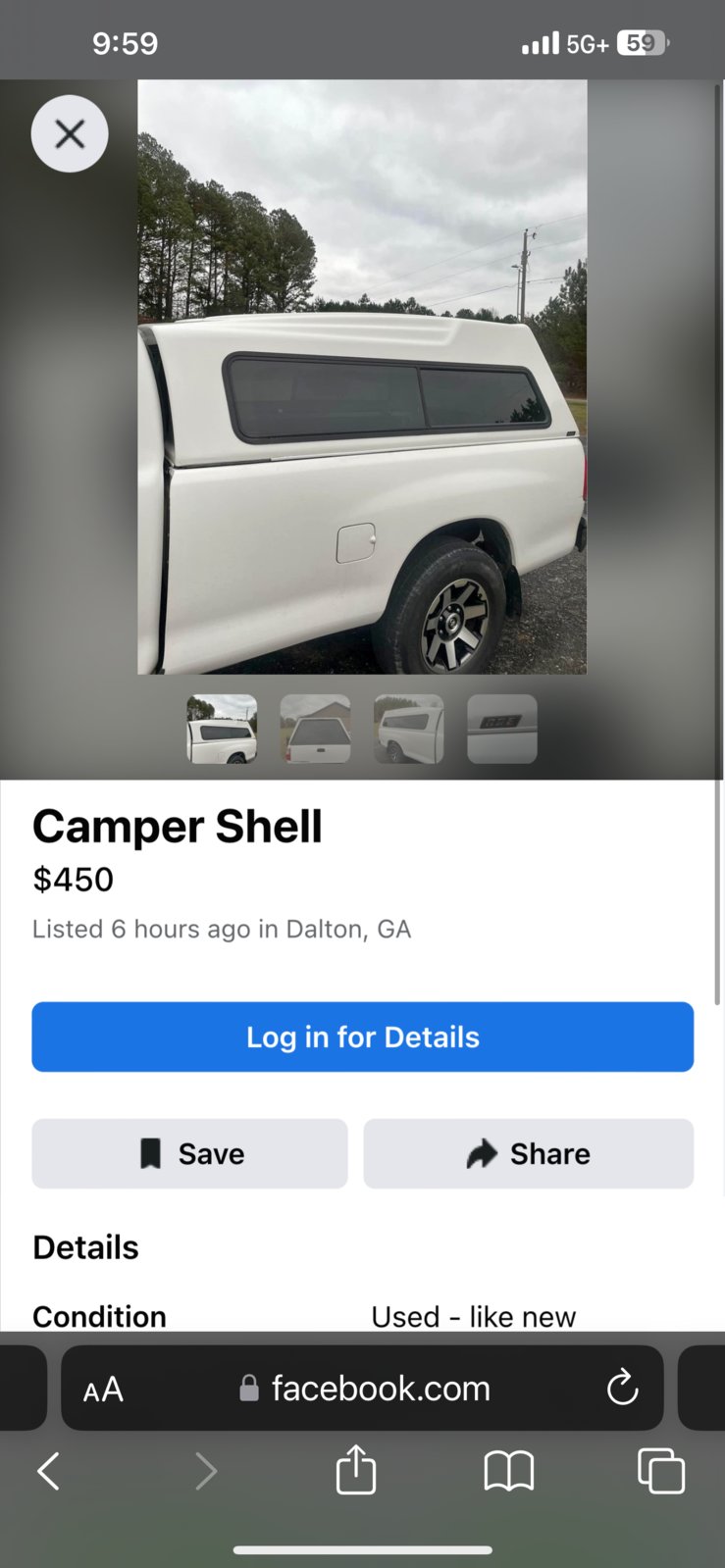View the first thumbnail photo
This screenshot has height=1568, width=725.
(222, 729)
